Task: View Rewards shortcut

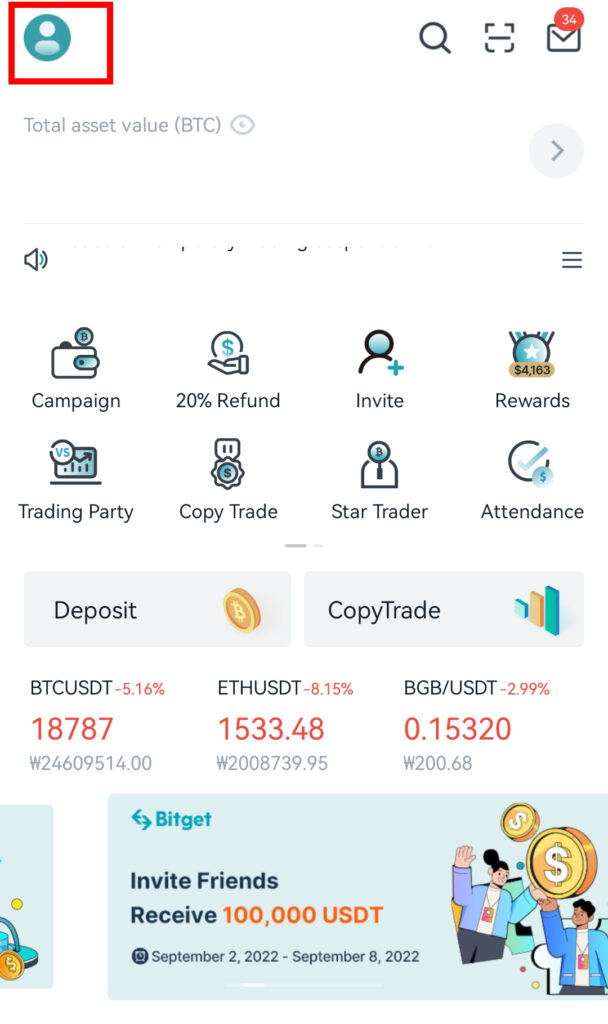Action: 532,369
